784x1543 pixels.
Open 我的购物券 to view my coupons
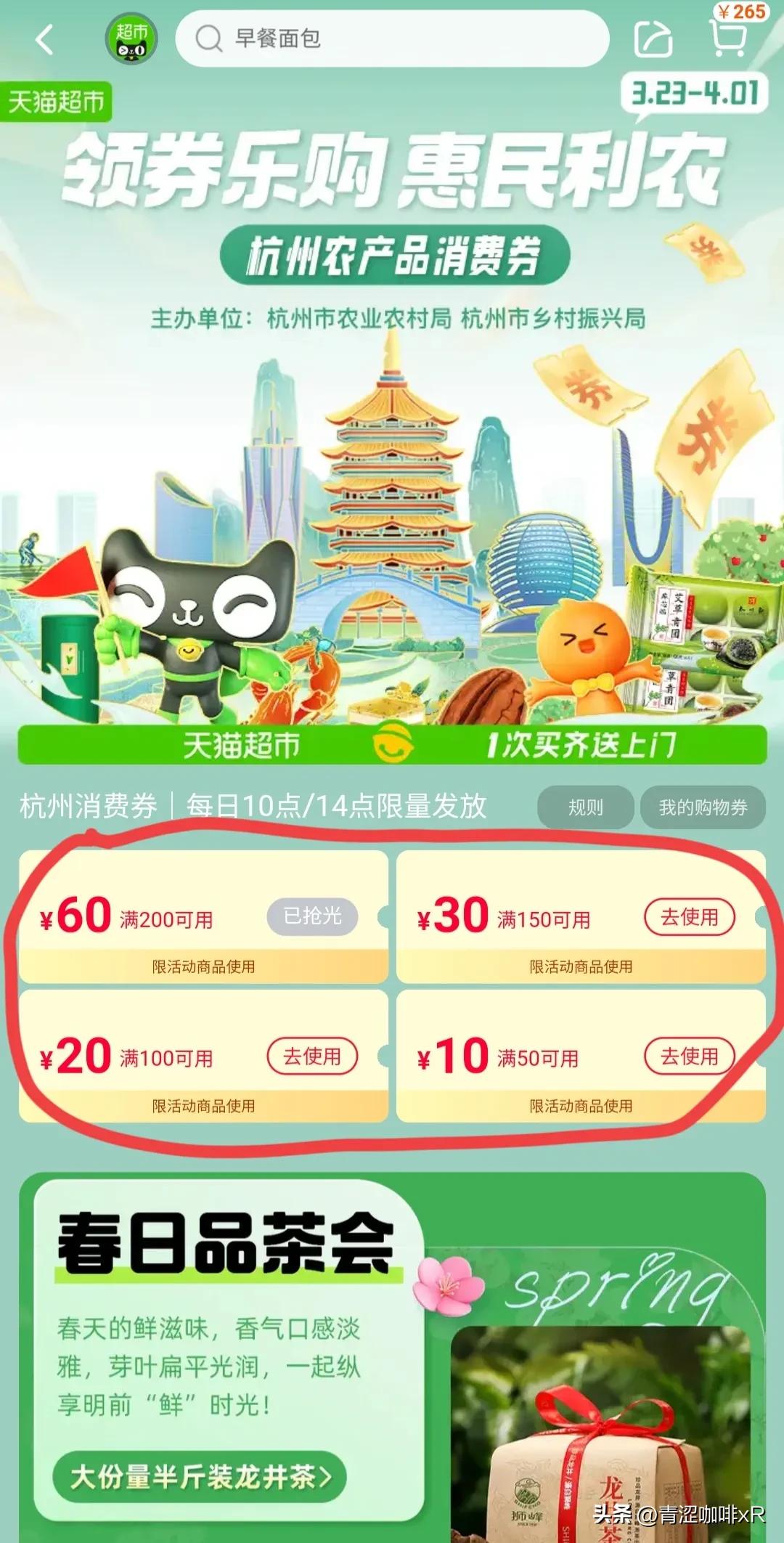pyautogui.click(x=703, y=807)
